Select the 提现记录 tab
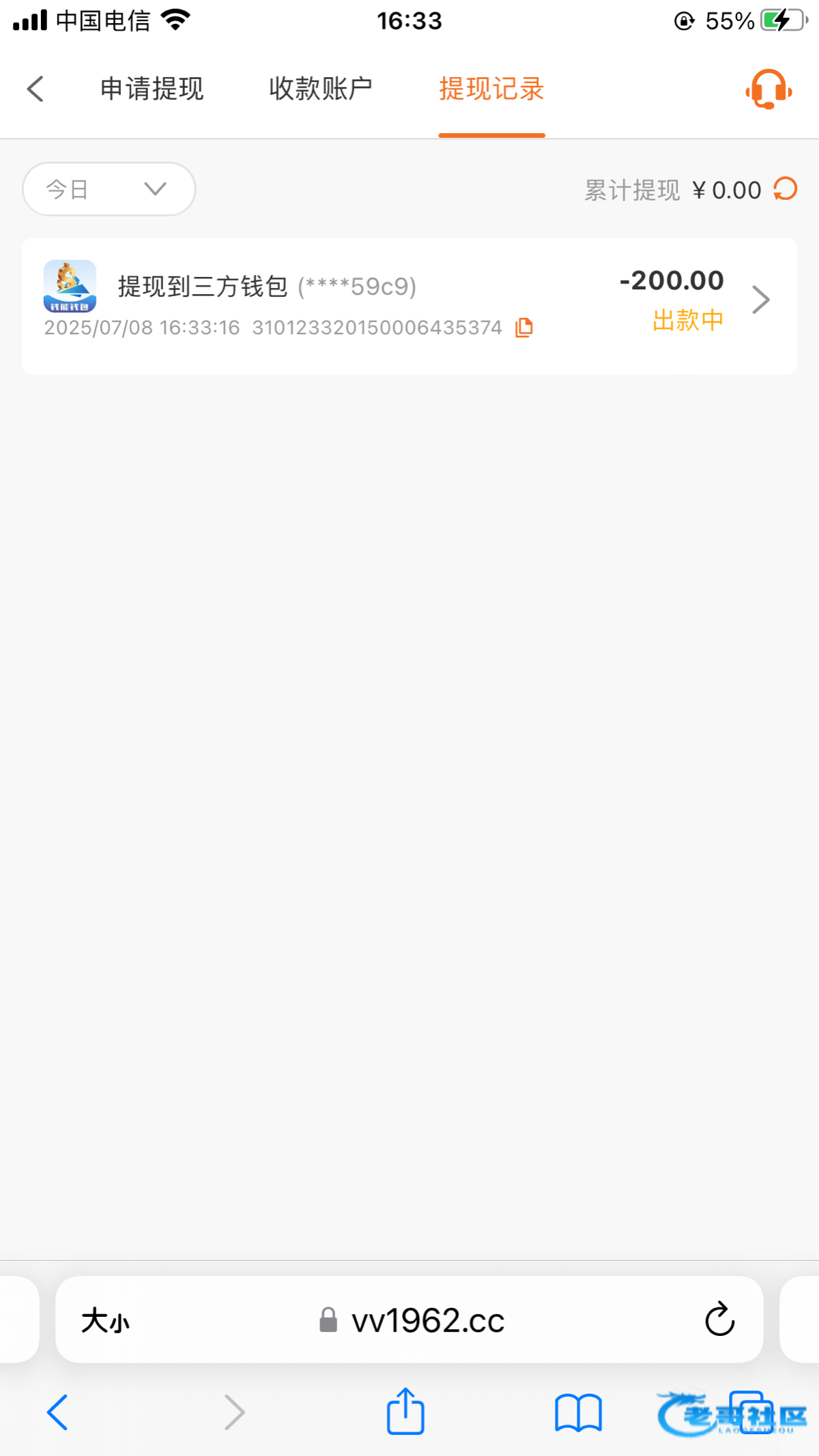This screenshot has width=819, height=1456. point(491,89)
